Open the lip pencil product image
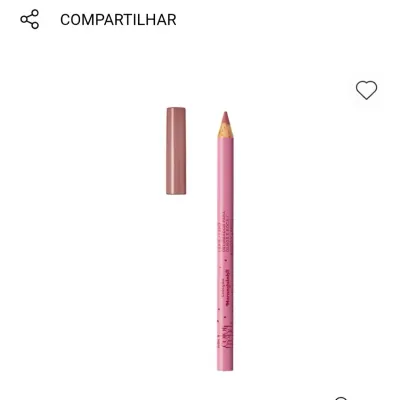This screenshot has width=400, height=400. coord(200,239)
